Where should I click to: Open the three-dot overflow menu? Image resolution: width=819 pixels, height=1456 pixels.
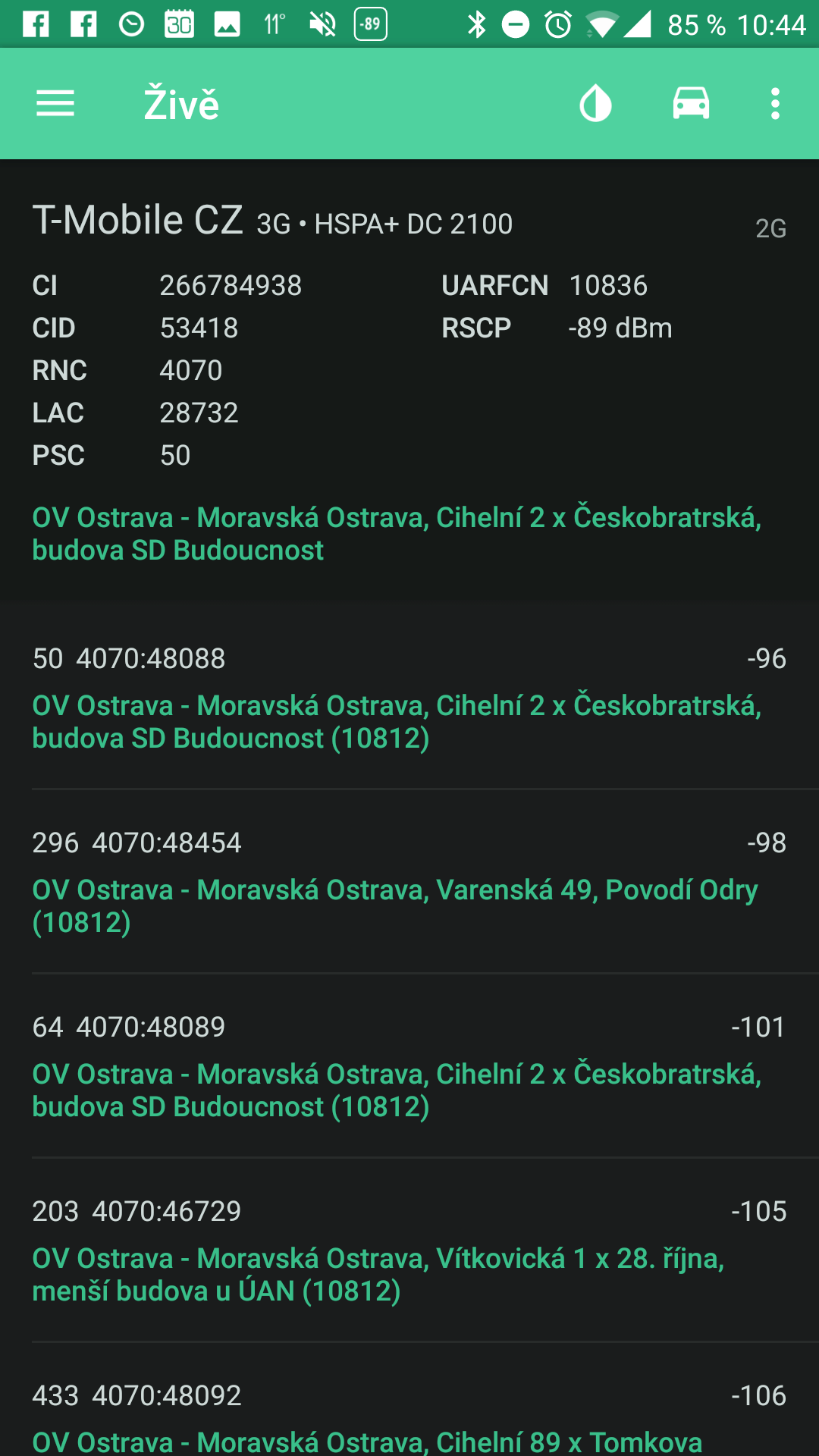coord(775,103)
